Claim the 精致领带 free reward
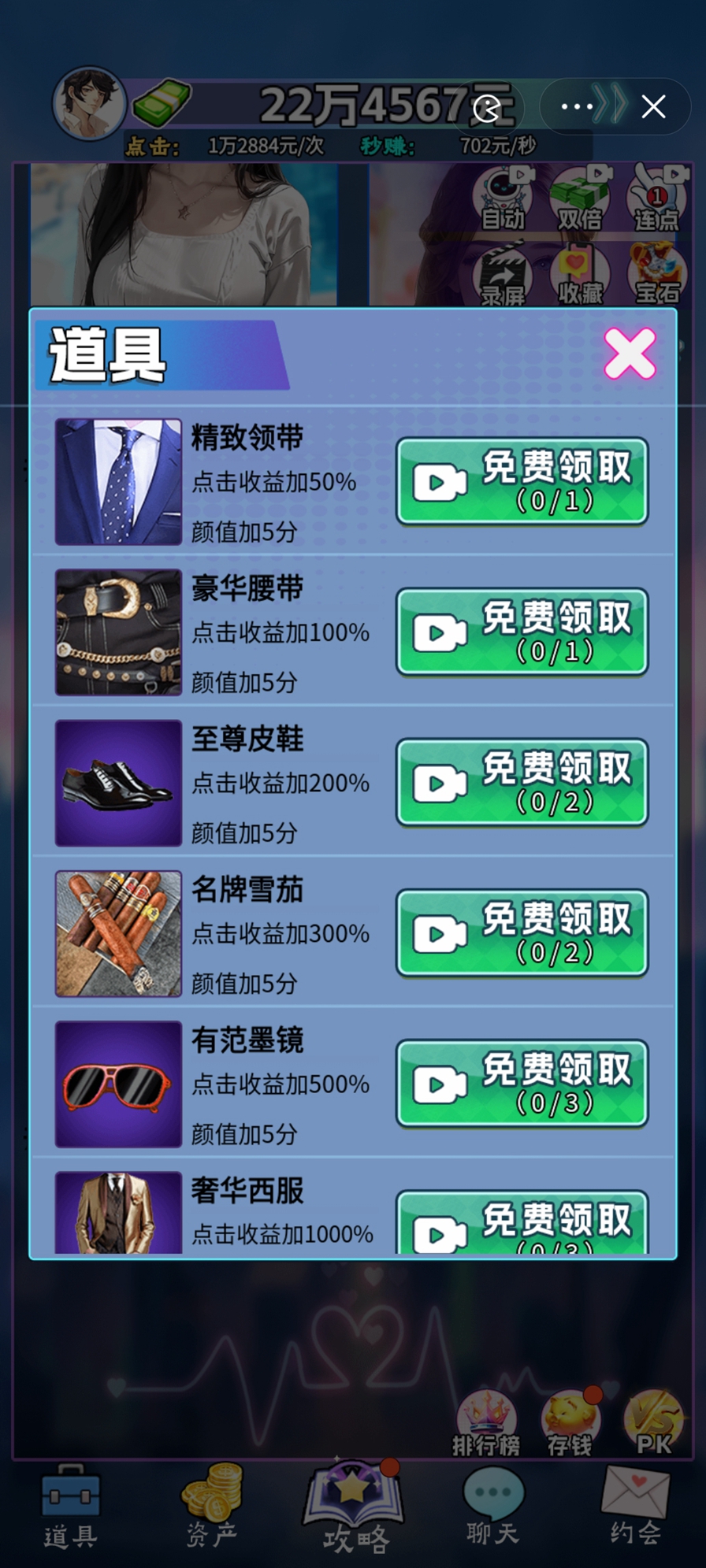 [522, 480]
